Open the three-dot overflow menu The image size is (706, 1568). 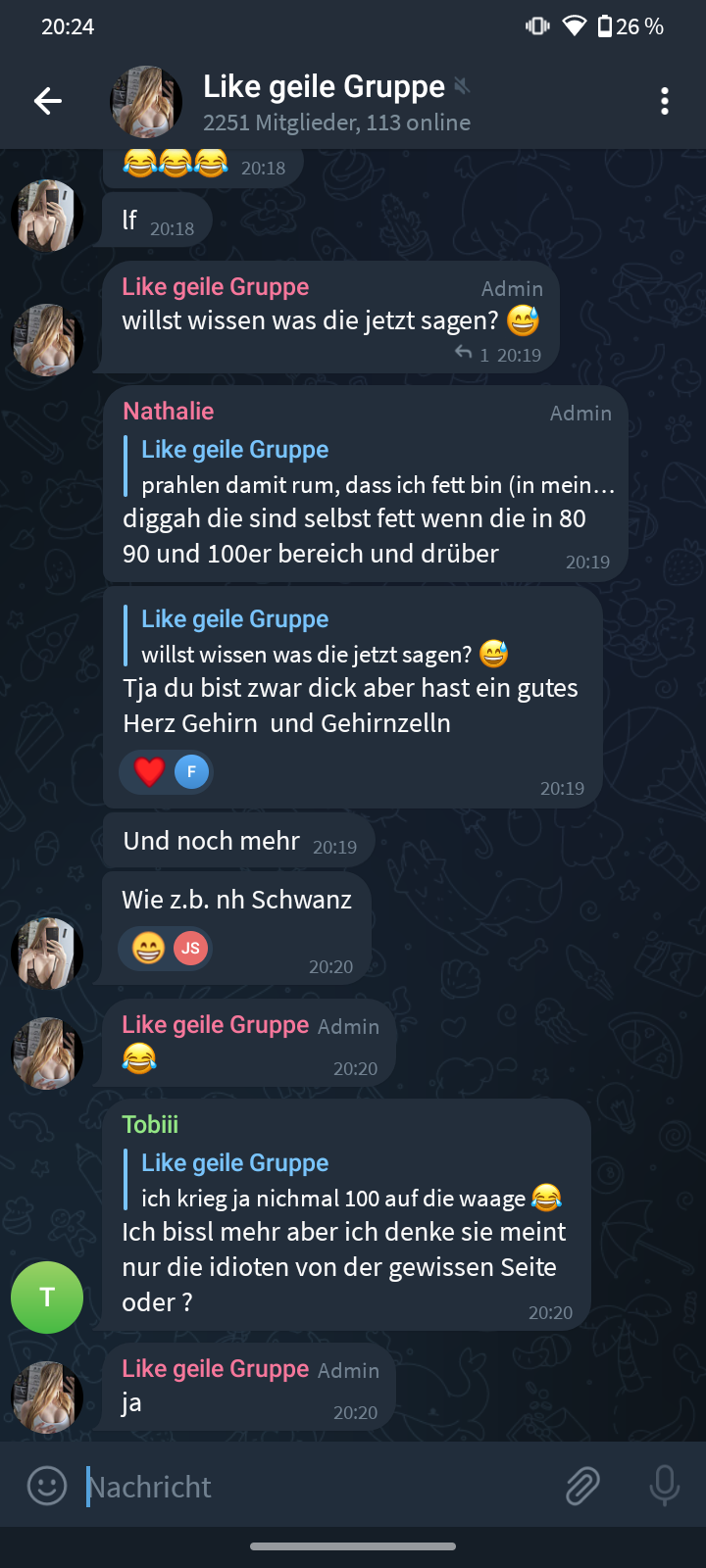click(664, 101)
